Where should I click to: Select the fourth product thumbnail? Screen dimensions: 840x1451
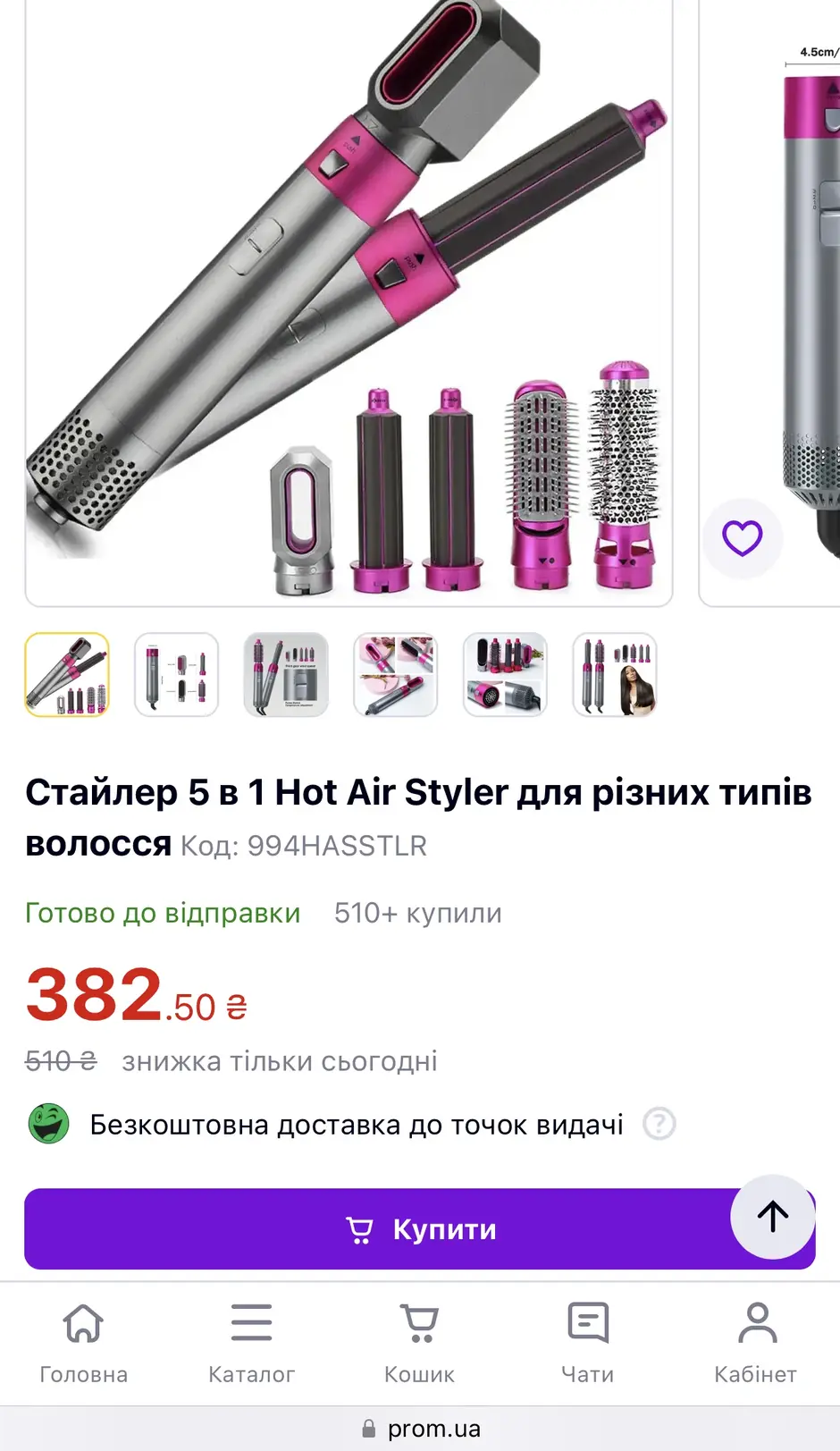point(396,675)
